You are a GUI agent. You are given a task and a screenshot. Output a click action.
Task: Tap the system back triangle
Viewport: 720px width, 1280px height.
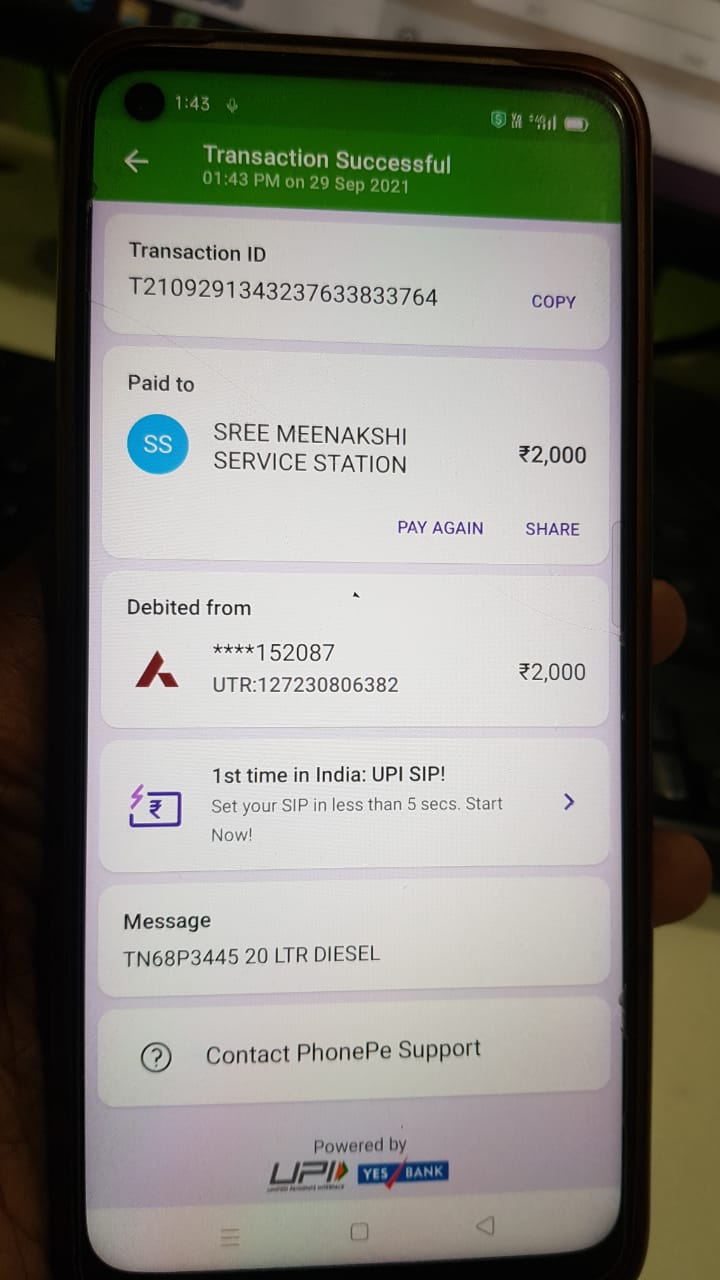[485, 1225]
